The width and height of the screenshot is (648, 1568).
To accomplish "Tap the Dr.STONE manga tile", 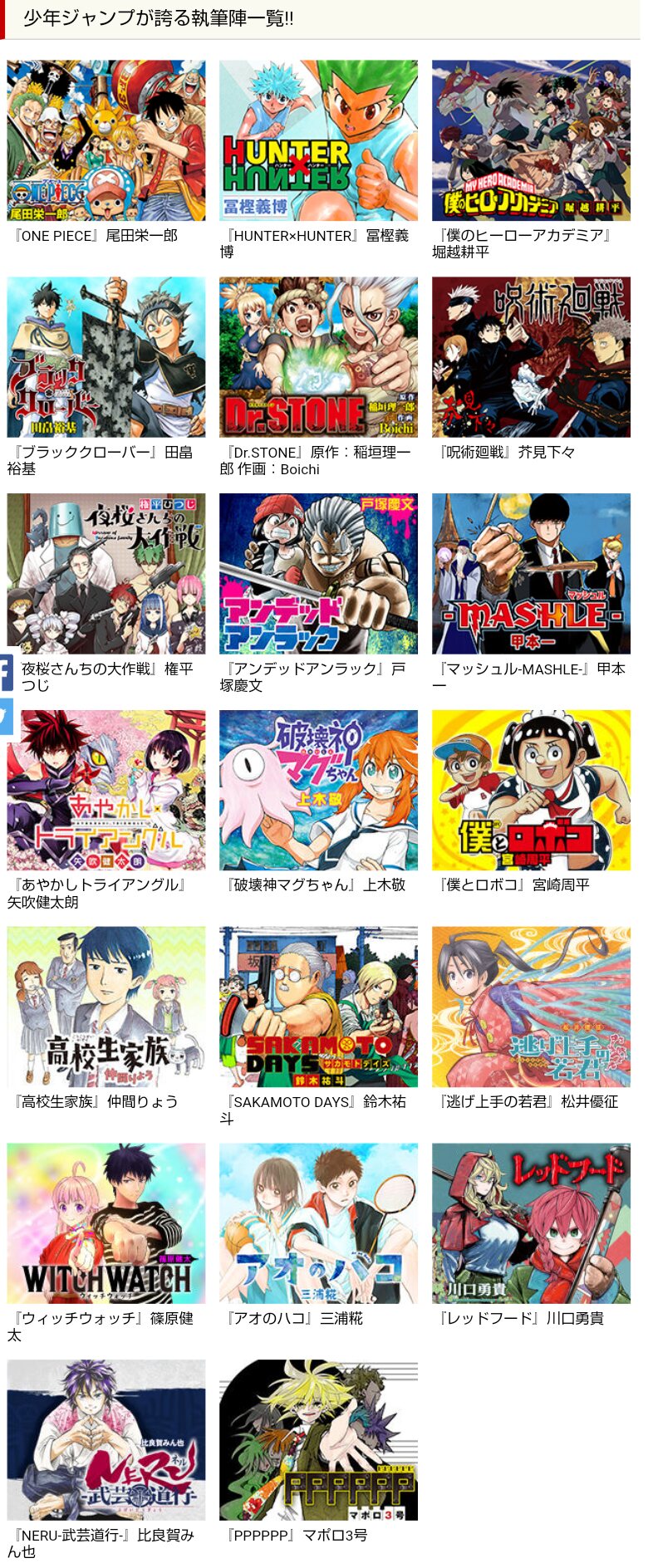I will tap(318, 357).
